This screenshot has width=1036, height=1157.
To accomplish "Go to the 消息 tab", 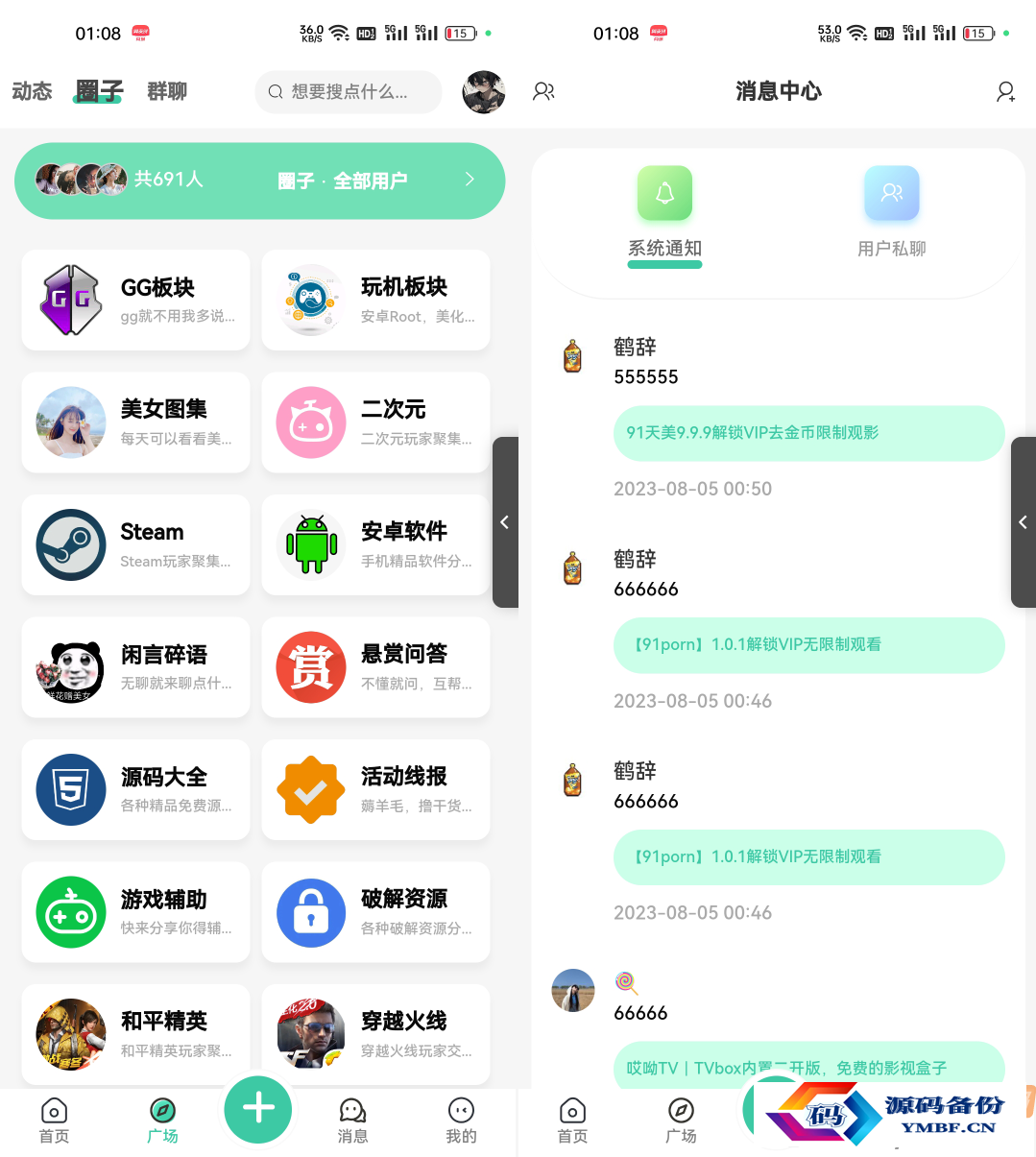I will point(352,1121).
